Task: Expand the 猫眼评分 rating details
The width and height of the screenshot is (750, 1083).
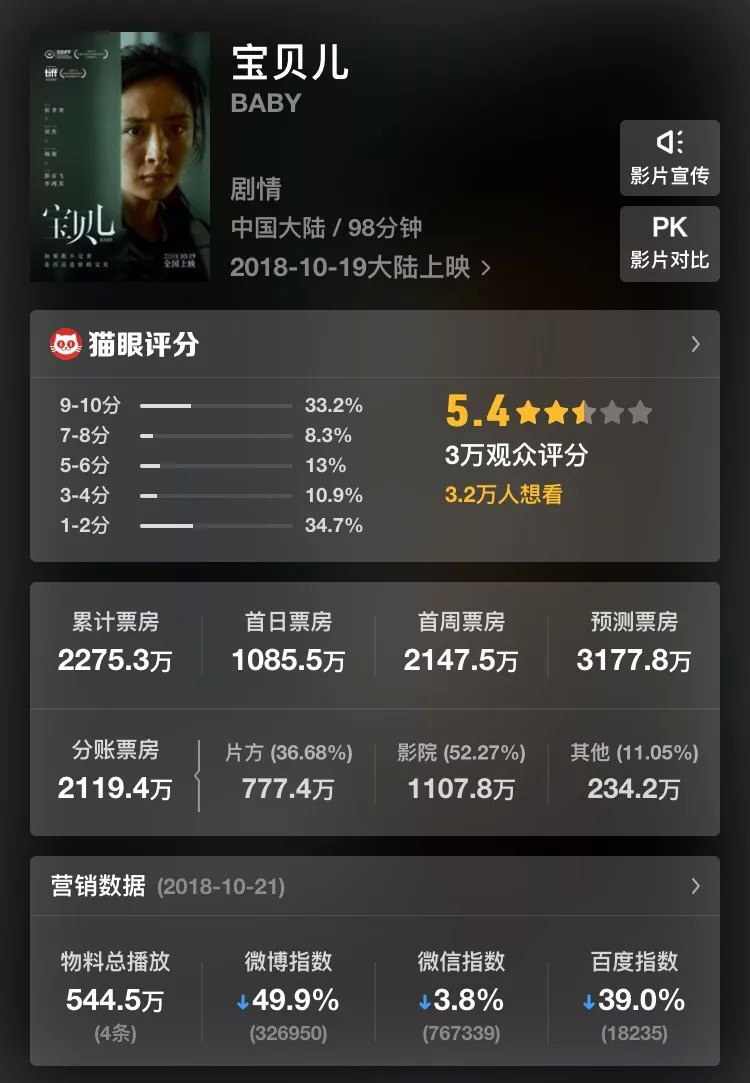Action: [x=695, y=344]
